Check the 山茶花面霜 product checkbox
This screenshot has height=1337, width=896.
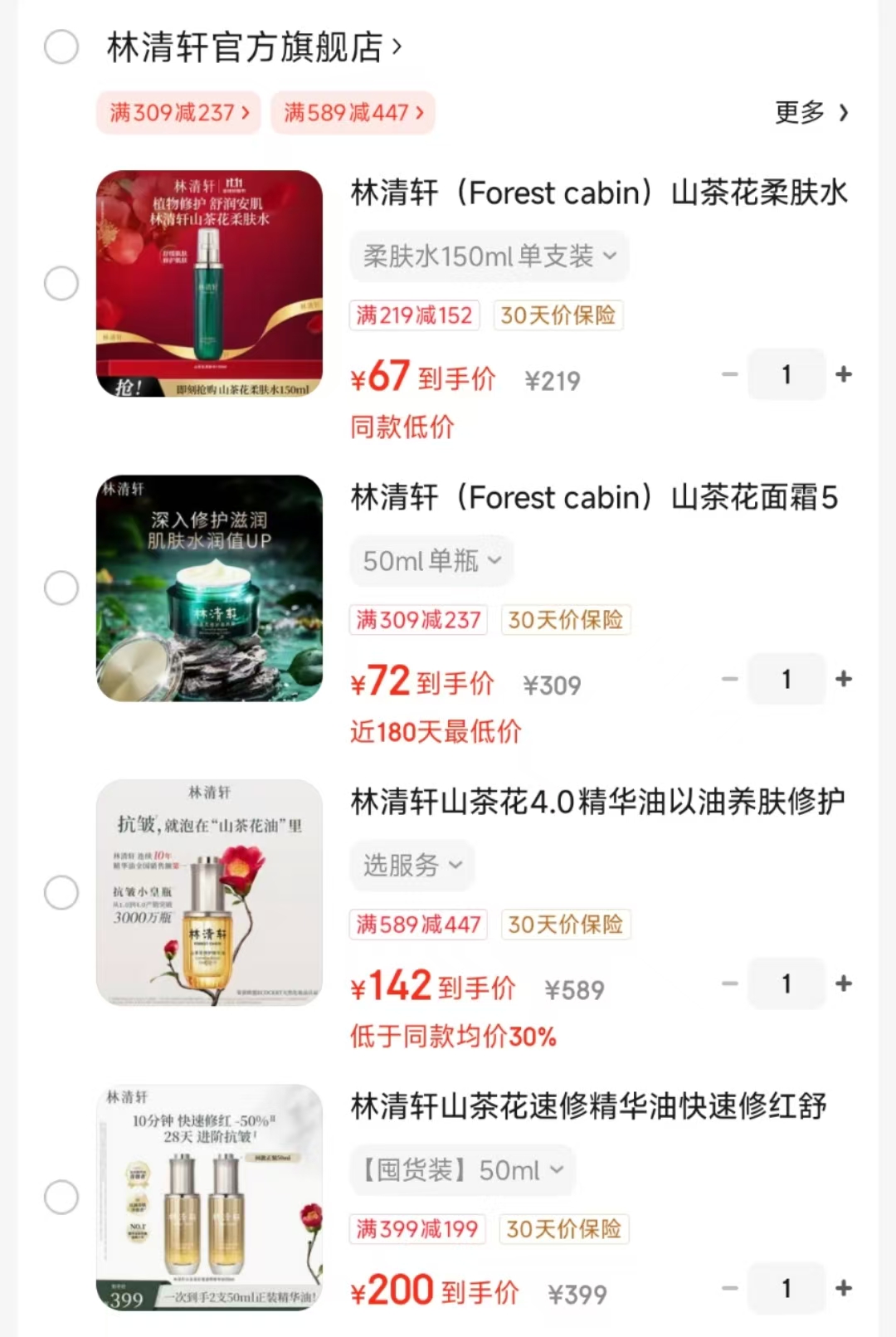(x=61, y=588)
